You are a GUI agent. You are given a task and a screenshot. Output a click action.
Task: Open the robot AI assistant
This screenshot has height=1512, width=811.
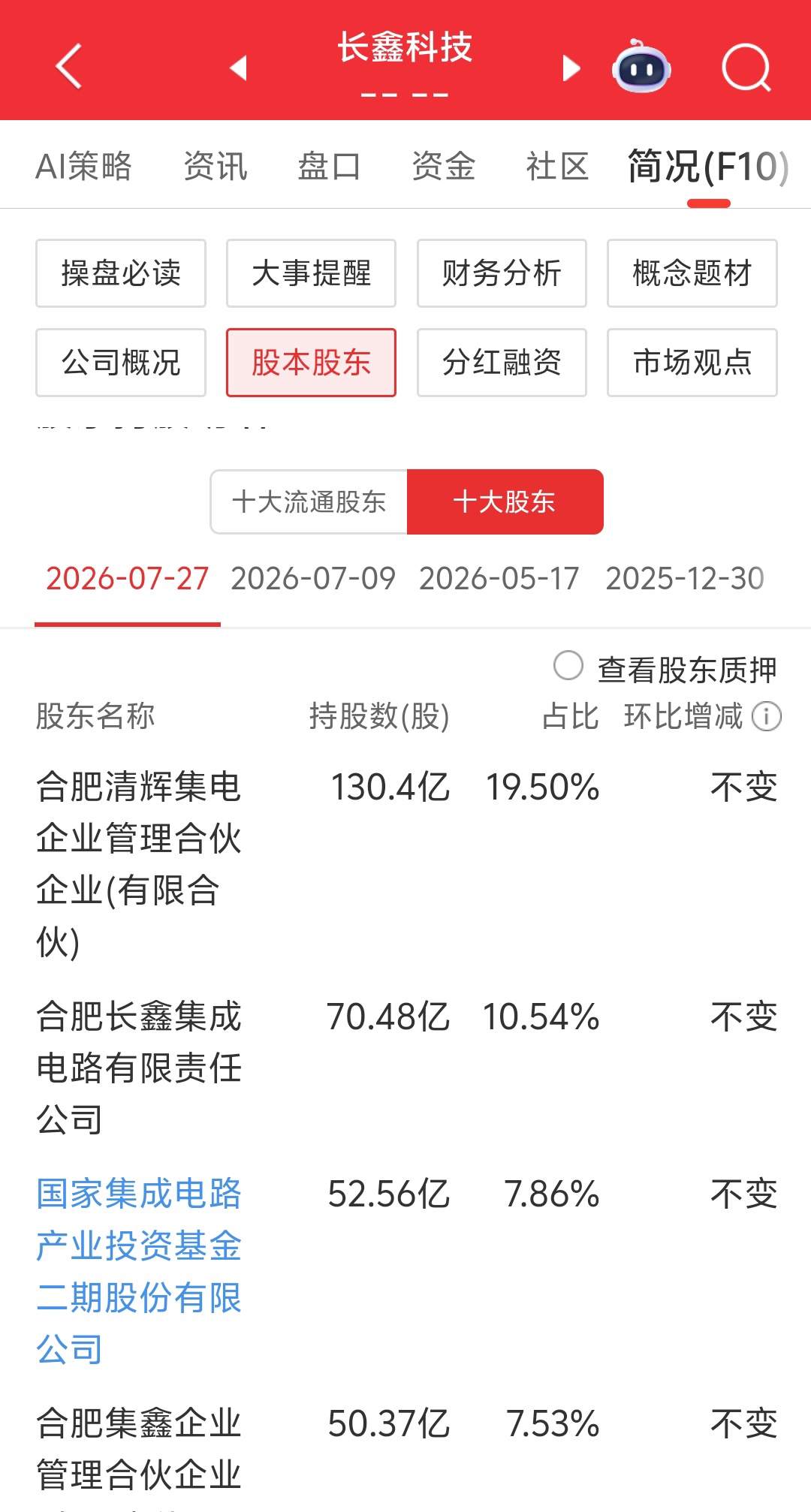click(641, 66)
